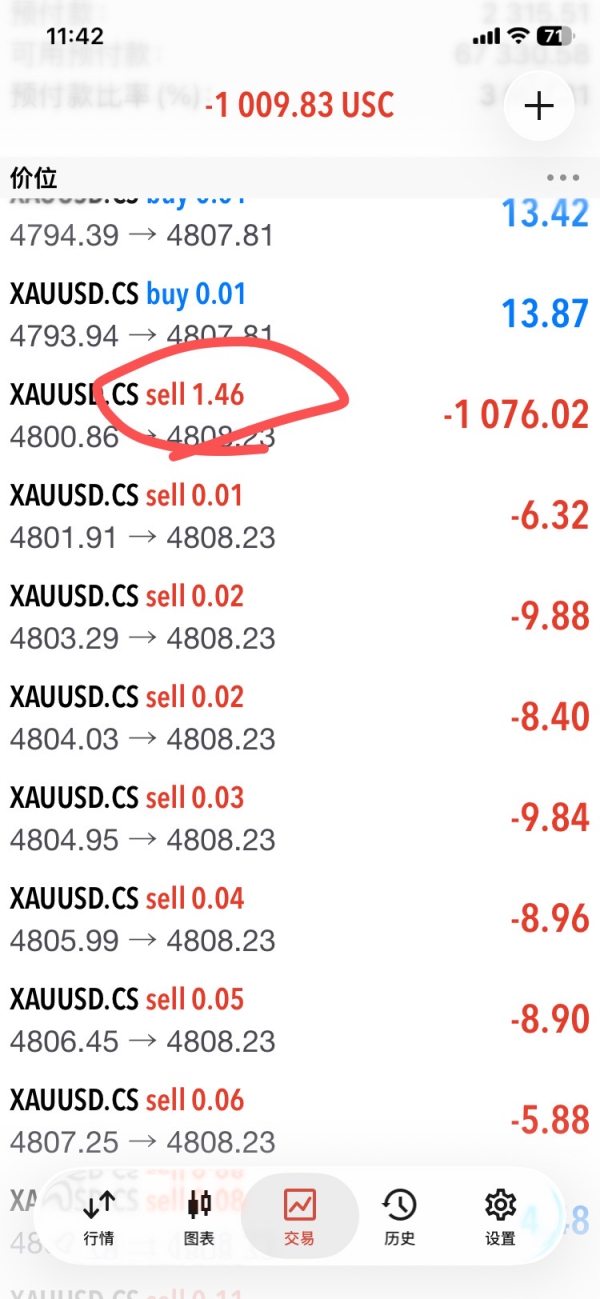Select the sell 0.01 position at 4801.91
600x1299 pixels.
[300, 516]
